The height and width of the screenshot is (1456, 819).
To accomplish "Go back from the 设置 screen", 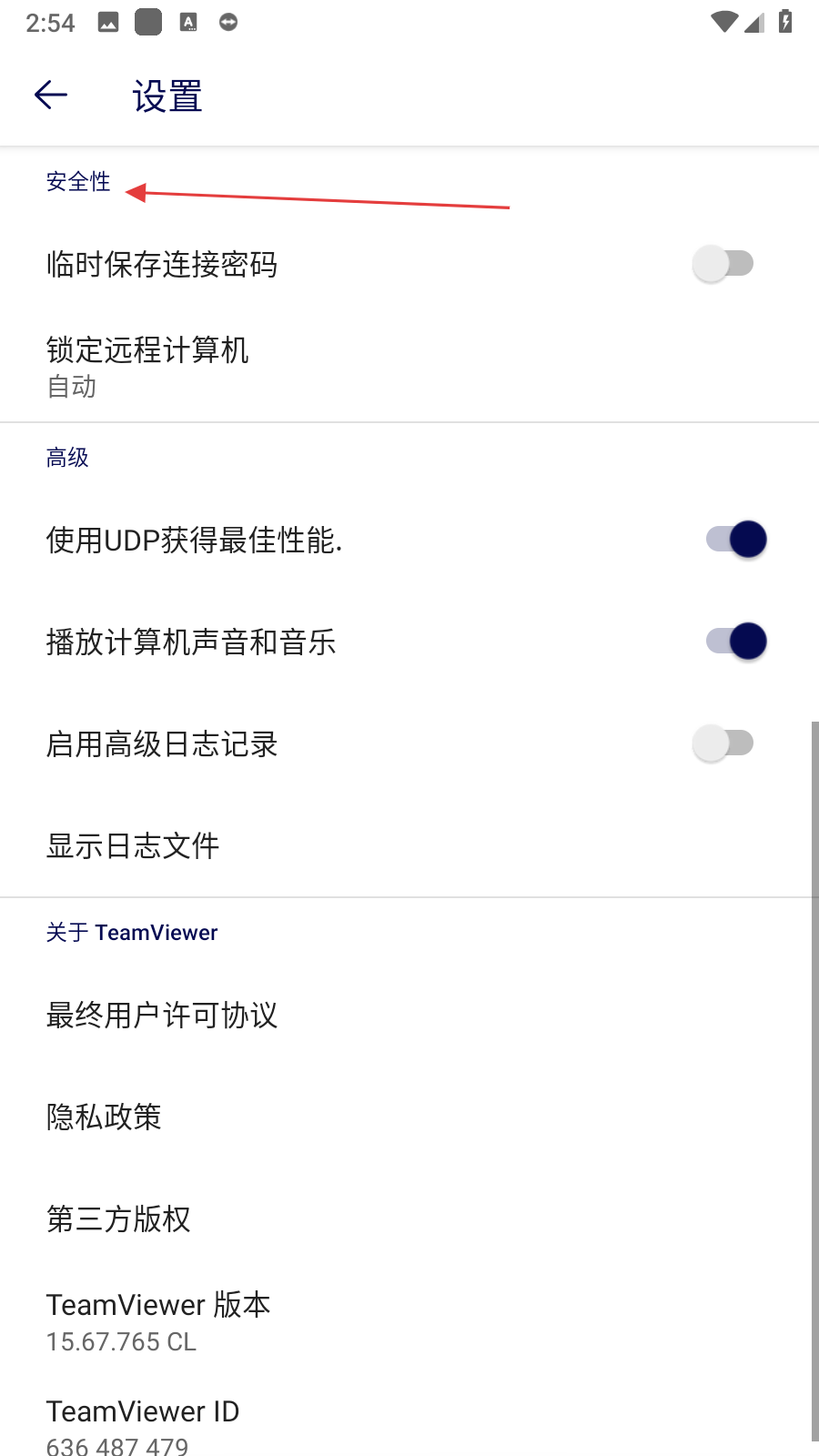I will (51, 95).
